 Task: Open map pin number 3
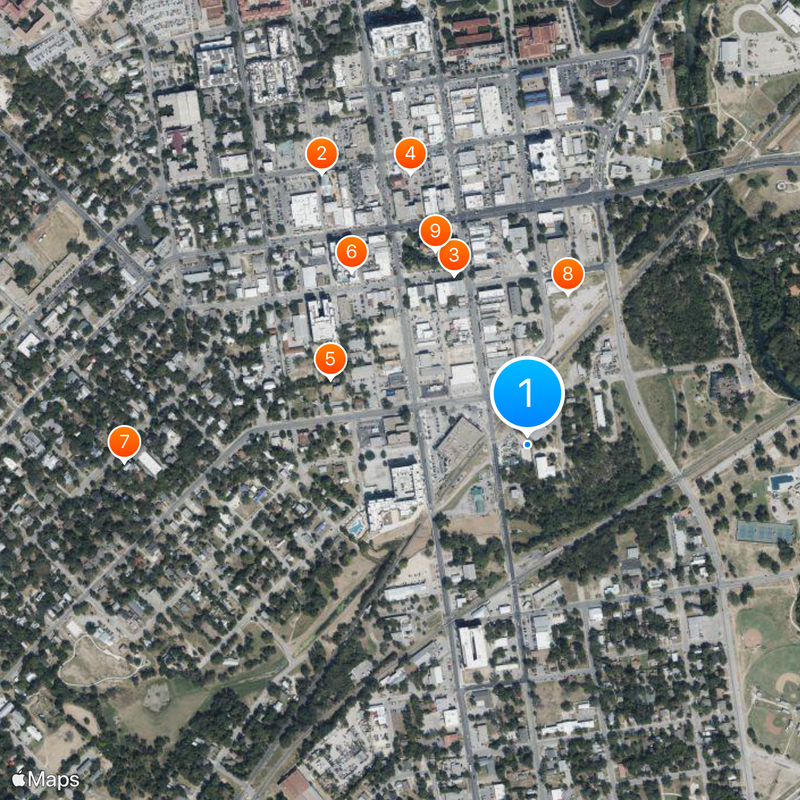coord(454,254)
